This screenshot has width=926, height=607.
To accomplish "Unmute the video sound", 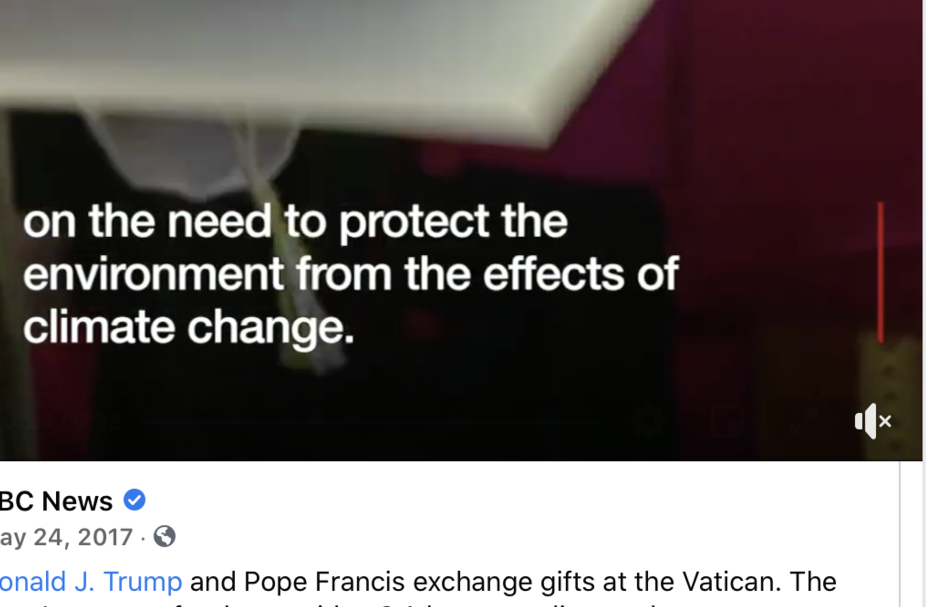I will [872, 421].
